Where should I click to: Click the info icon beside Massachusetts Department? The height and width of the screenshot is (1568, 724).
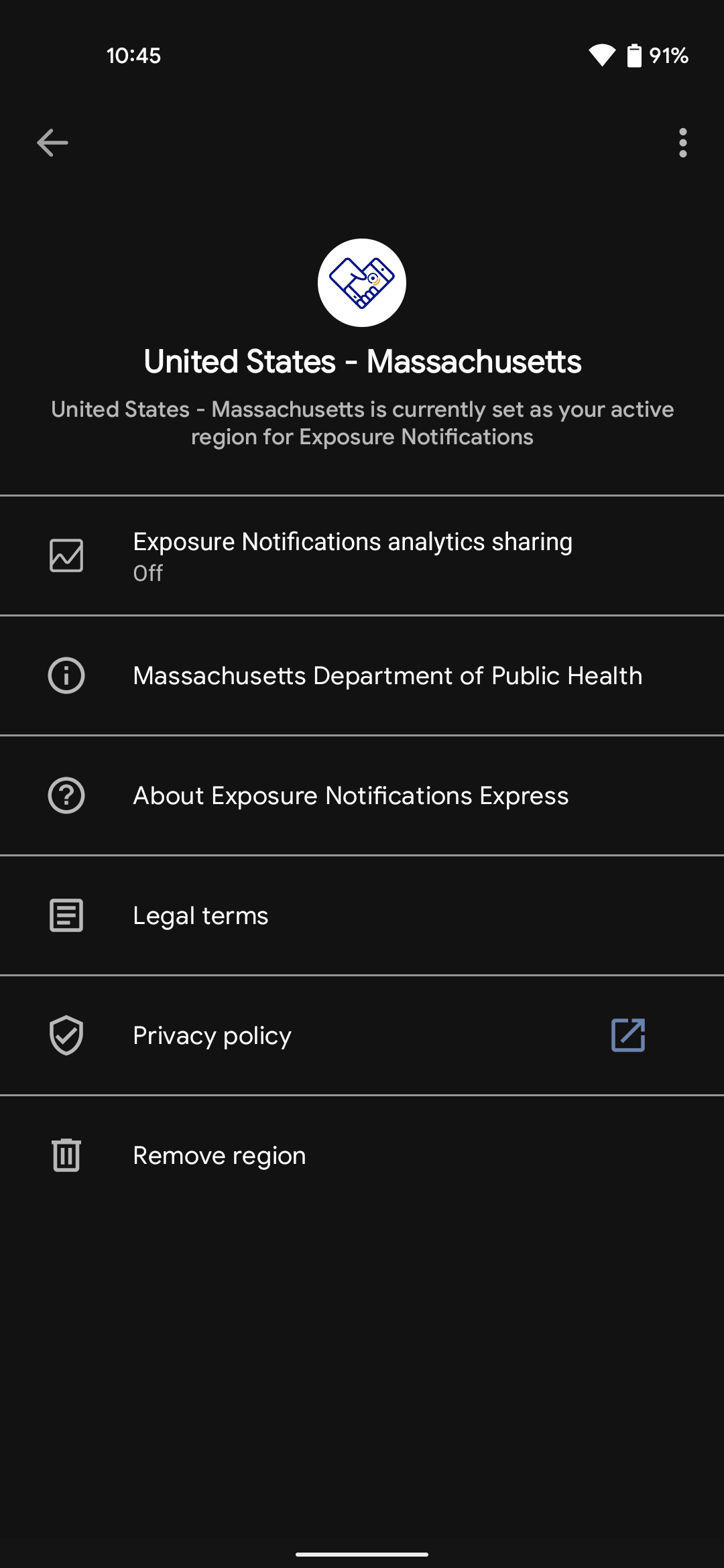click(x=66, y=675)
